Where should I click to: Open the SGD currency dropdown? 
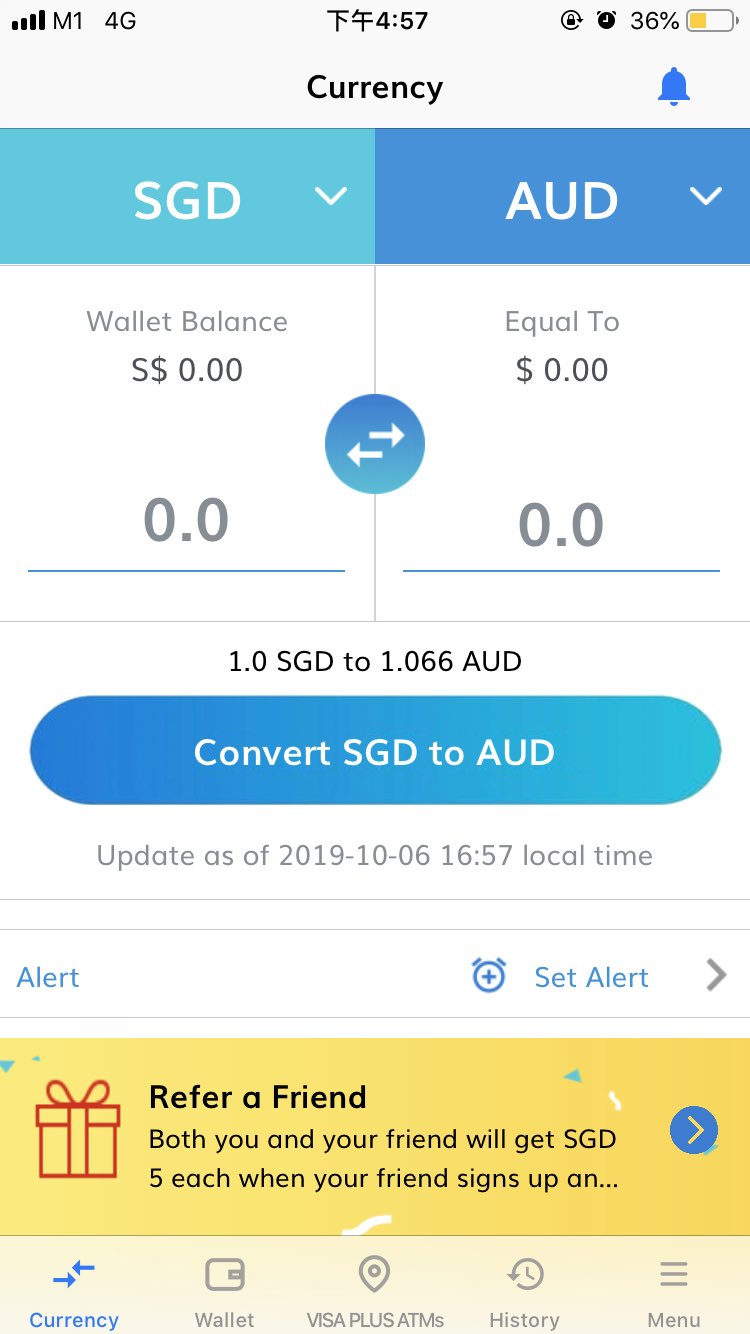click(x=188, y=198)
